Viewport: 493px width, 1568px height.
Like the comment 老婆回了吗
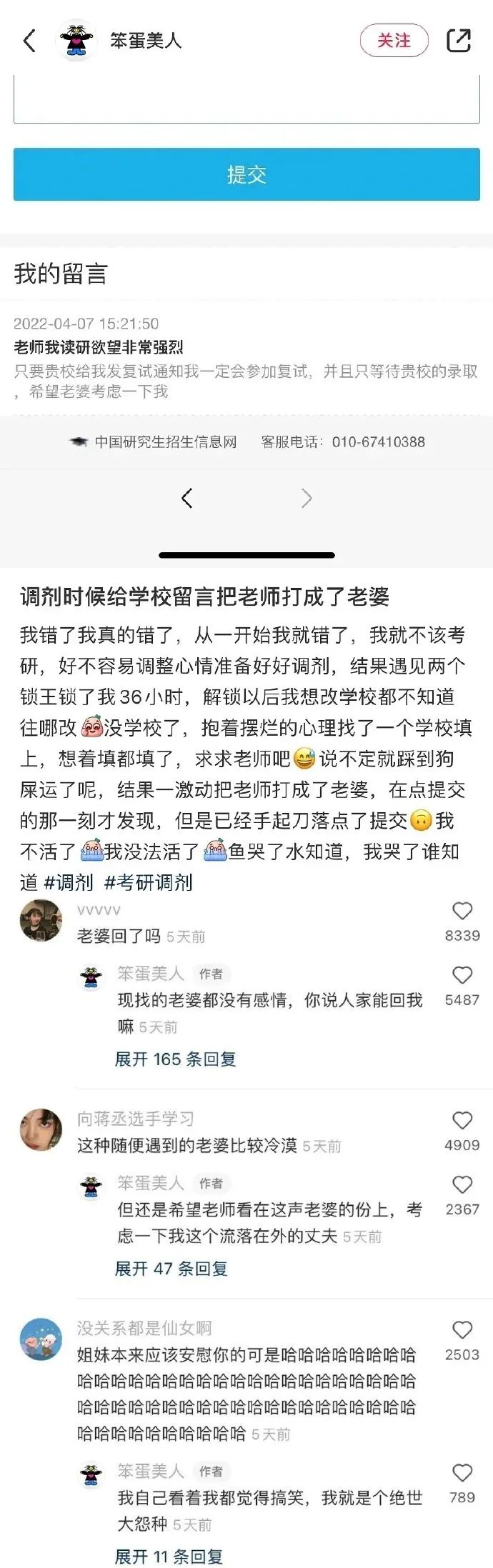[462, 911]
